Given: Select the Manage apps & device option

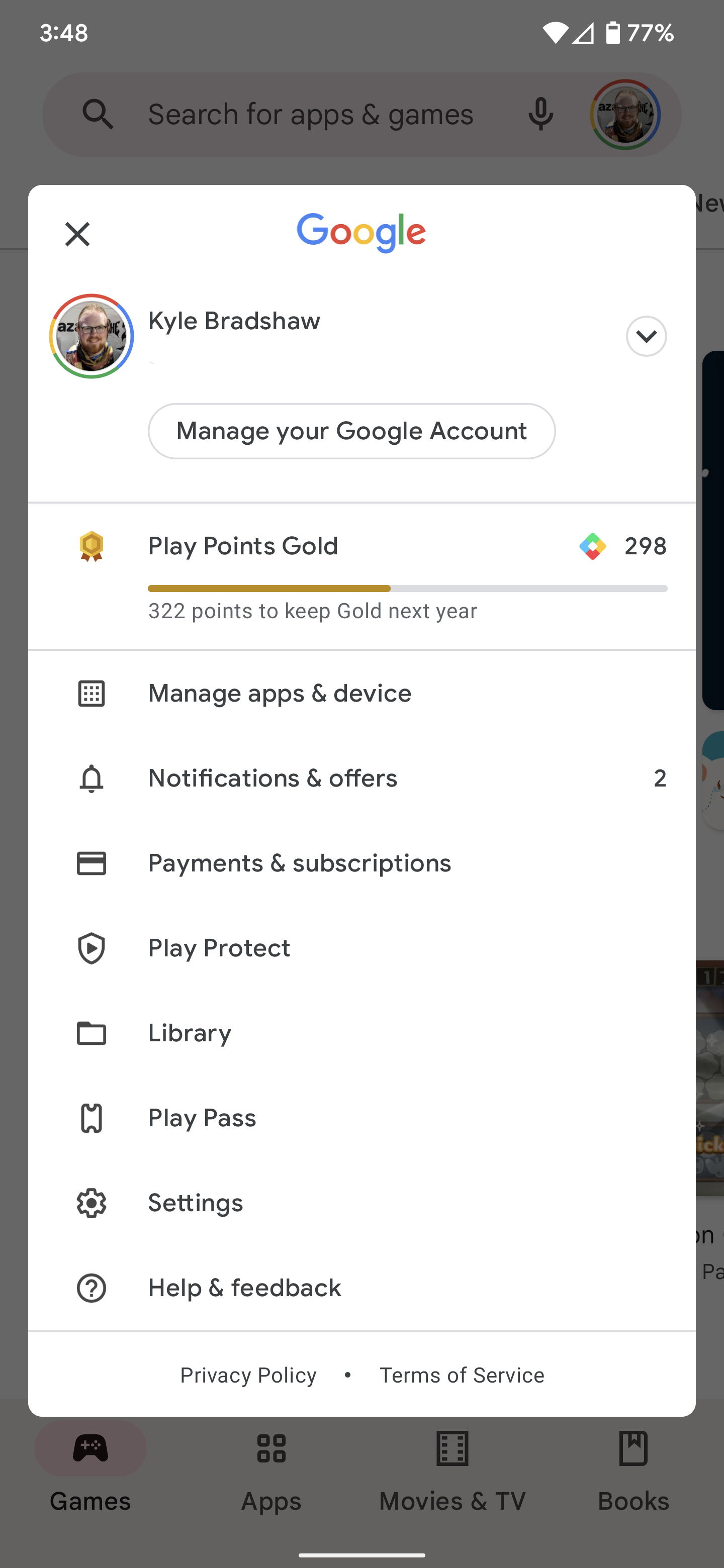Looking at the screenshot, I should pos(280,694).
